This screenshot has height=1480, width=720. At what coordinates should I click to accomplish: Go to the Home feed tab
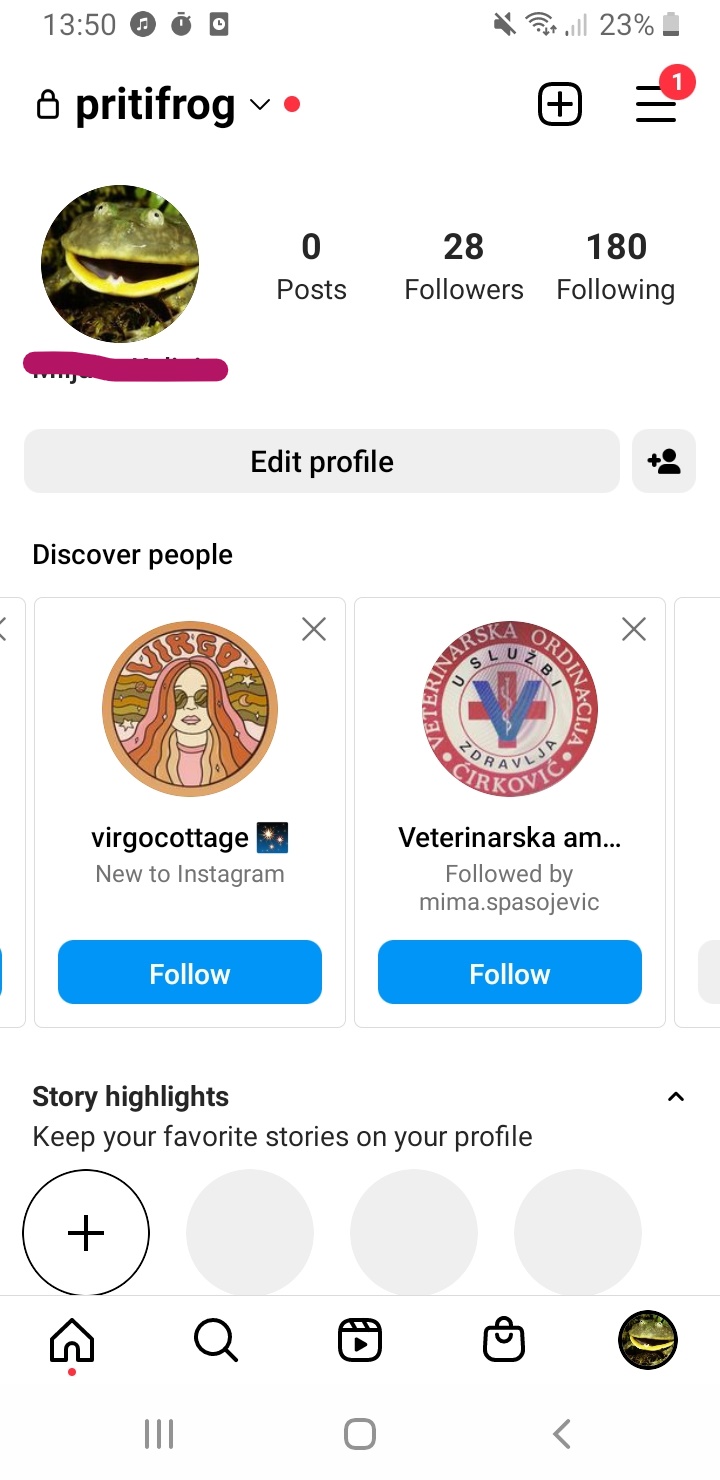pos(72,1340)
